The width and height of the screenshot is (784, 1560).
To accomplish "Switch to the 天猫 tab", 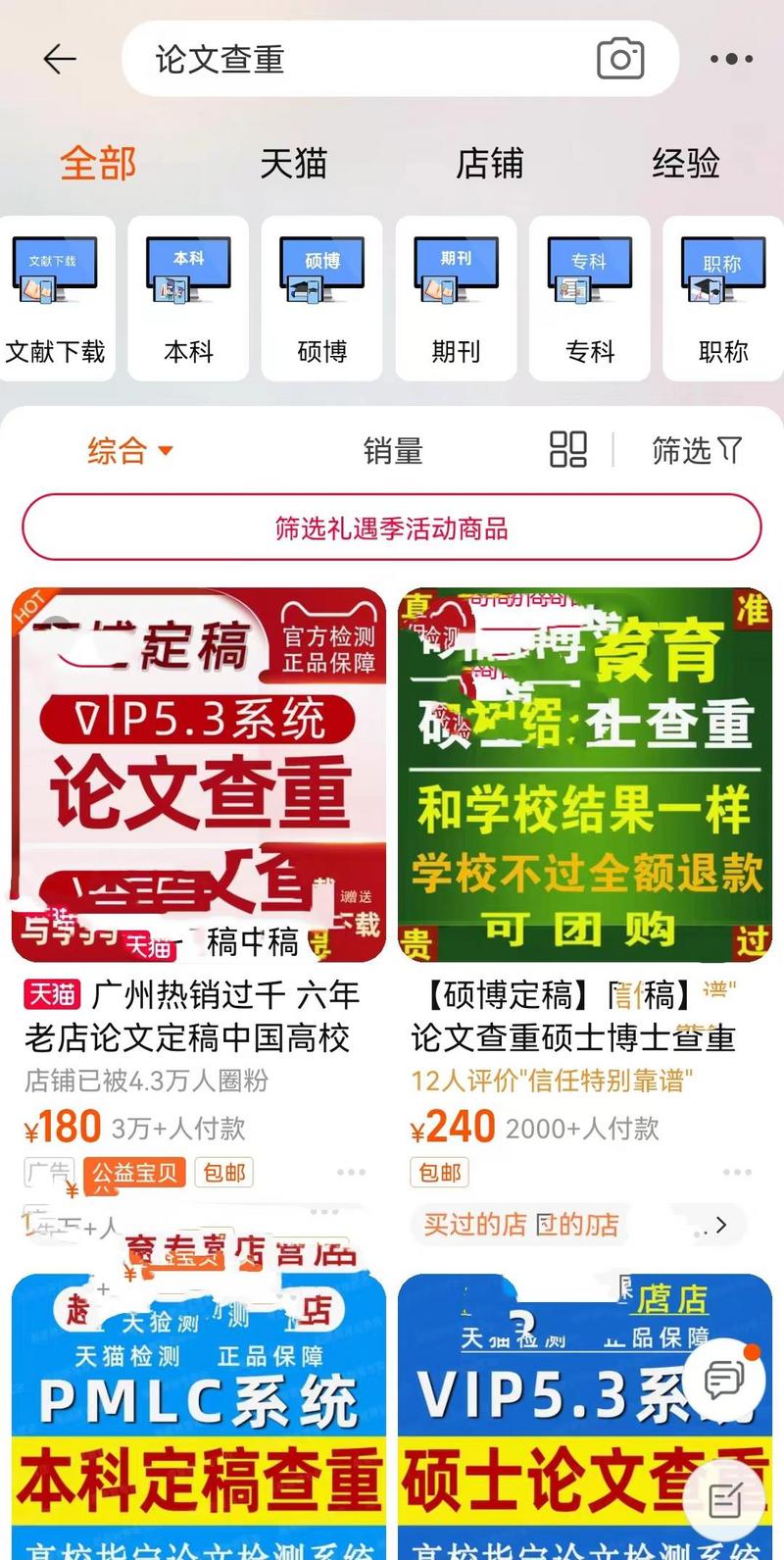I will tap(293, 163).
